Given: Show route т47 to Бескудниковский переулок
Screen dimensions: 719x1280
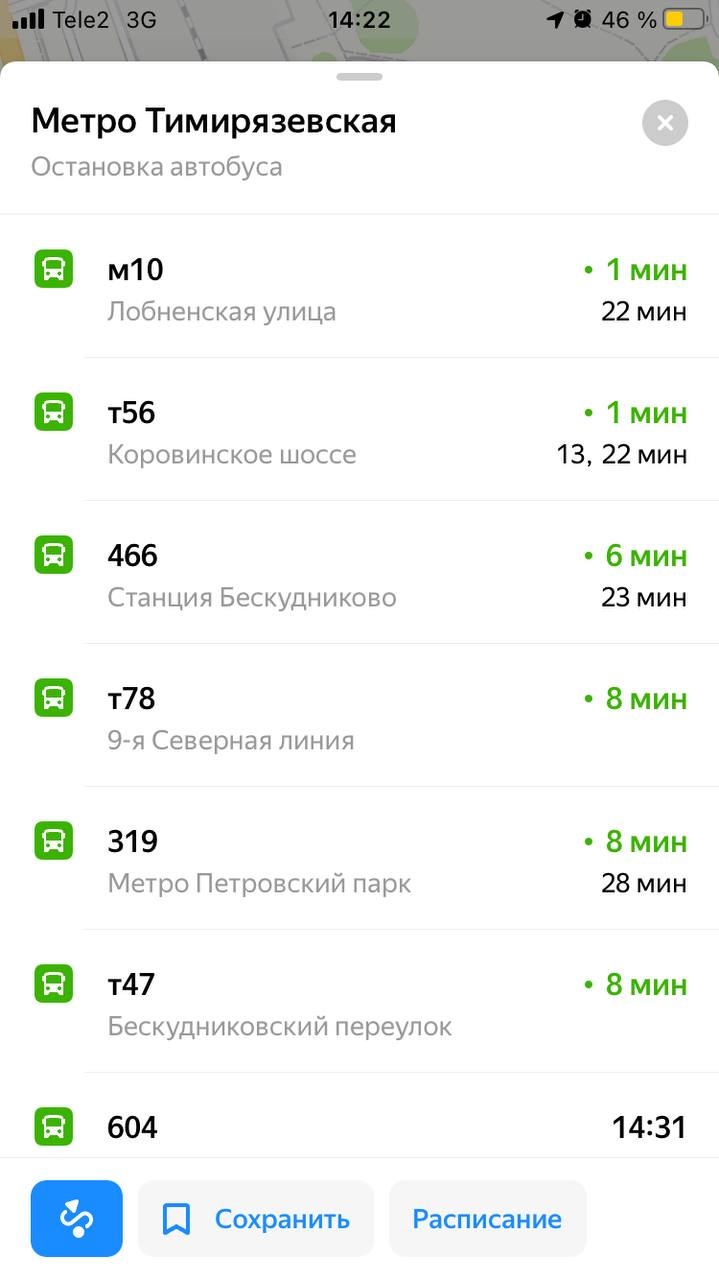Looking at the screenshot, I should click(360, 1002).
